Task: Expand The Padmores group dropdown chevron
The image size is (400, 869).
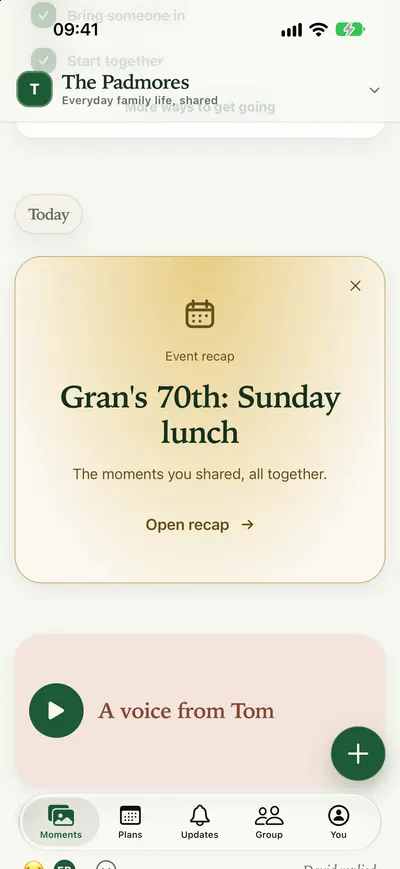Action: click(375, 90)
